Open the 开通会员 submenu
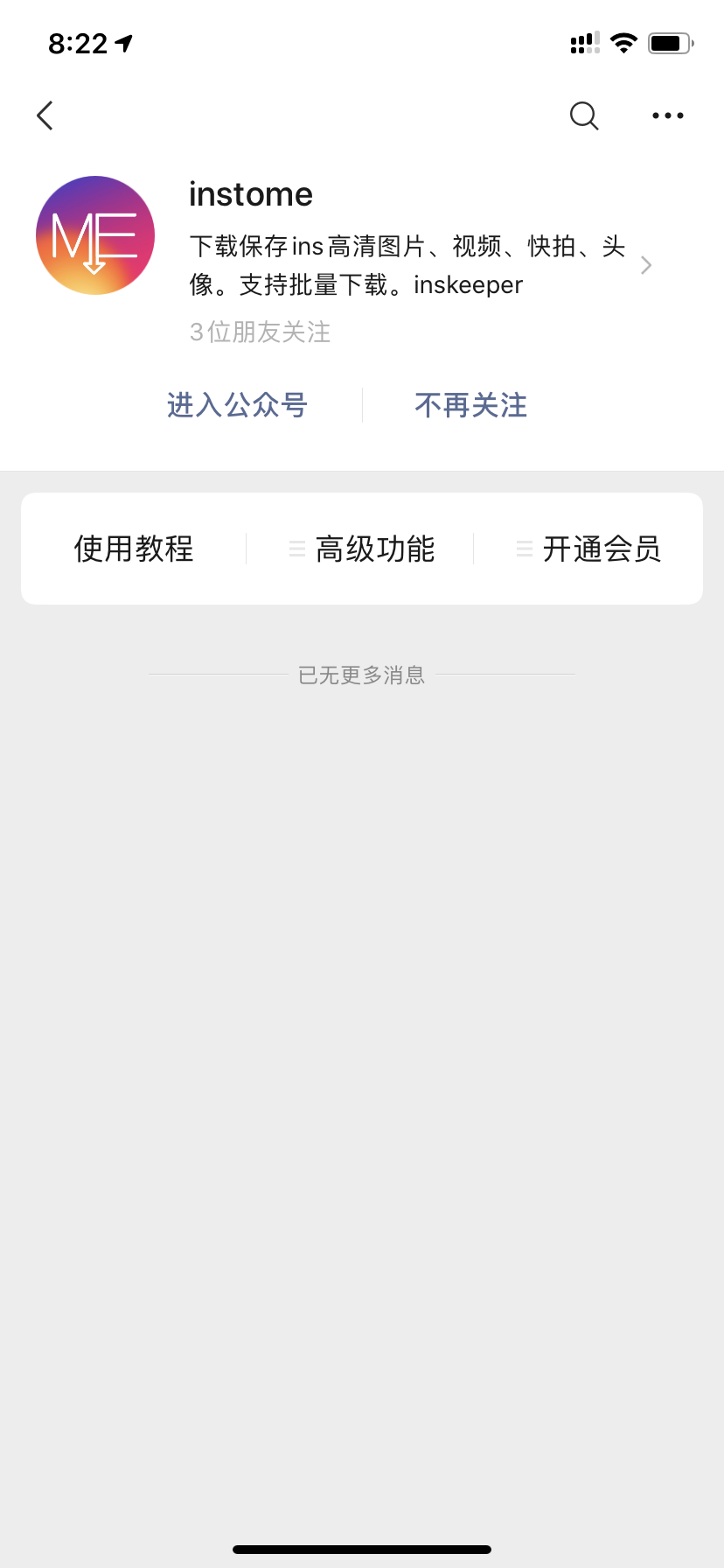The width and height of the screenshot is (724, 1568). click(601, 548)
